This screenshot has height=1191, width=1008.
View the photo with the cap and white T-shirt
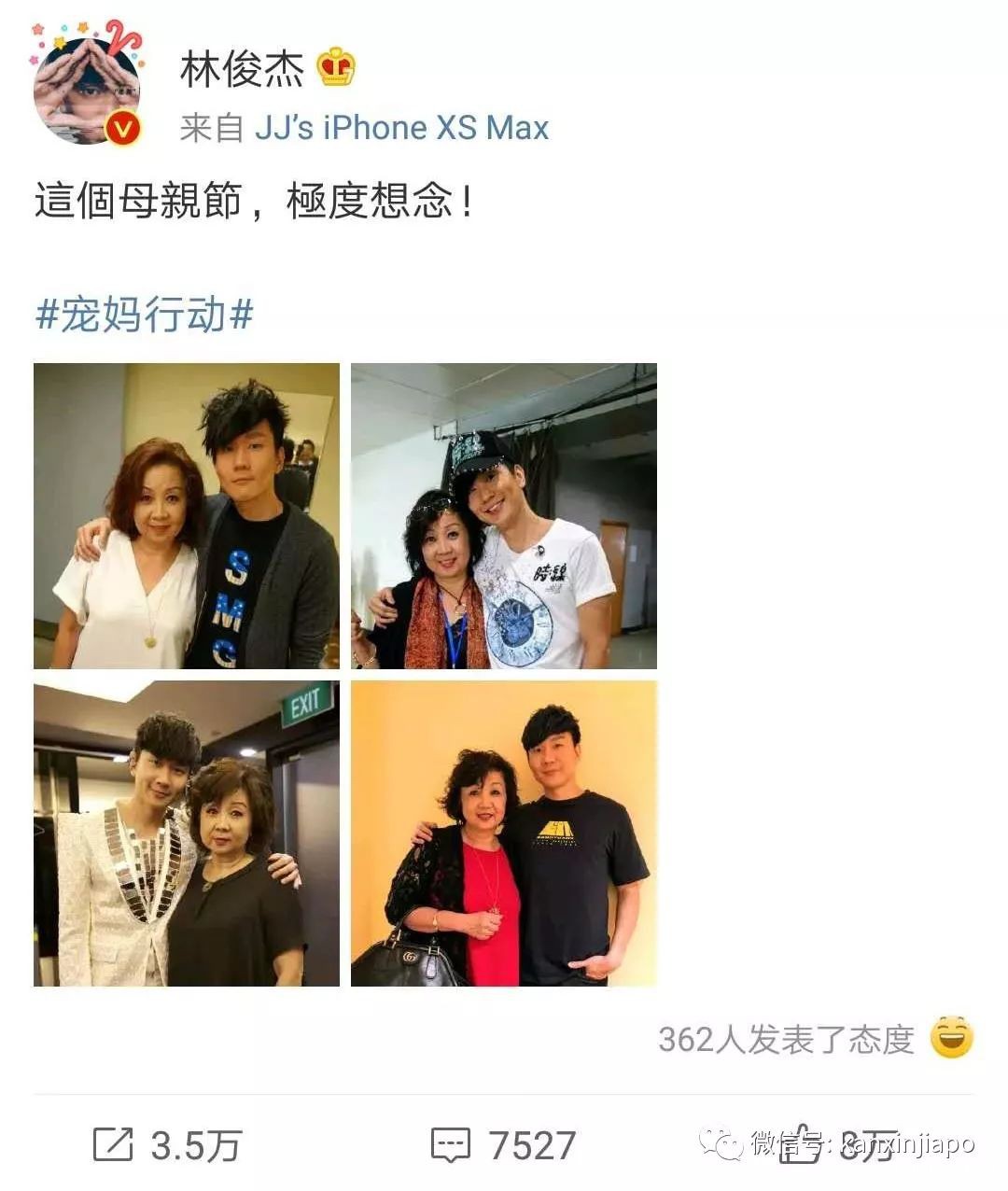(x=504, y=516)
